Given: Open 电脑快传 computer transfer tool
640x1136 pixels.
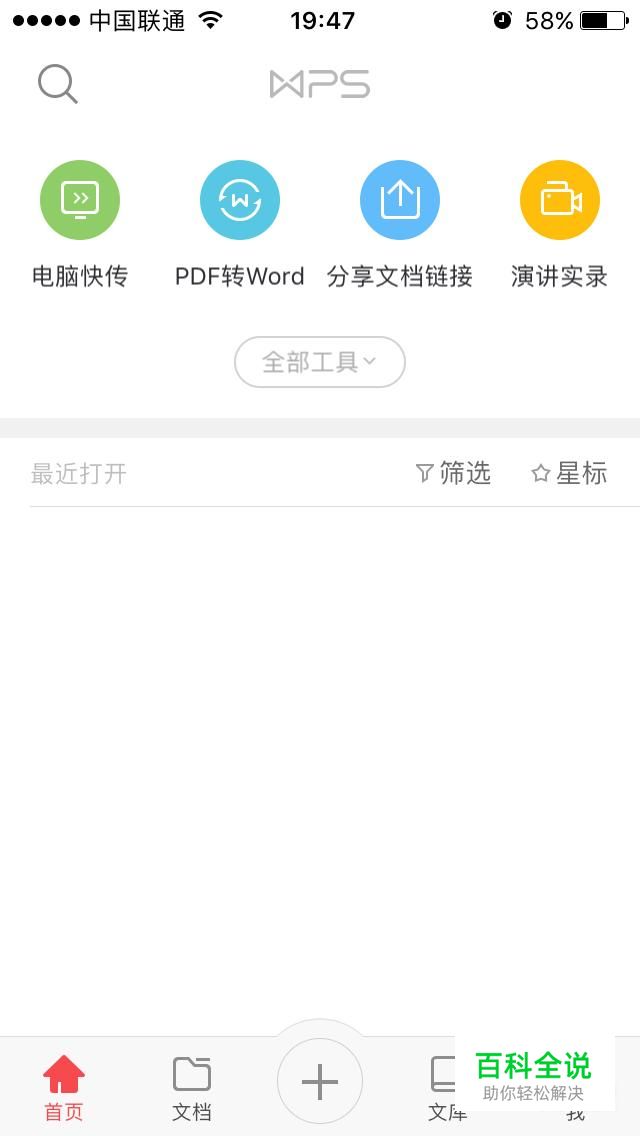Looking at the screenshot, I should click(80, 200).
